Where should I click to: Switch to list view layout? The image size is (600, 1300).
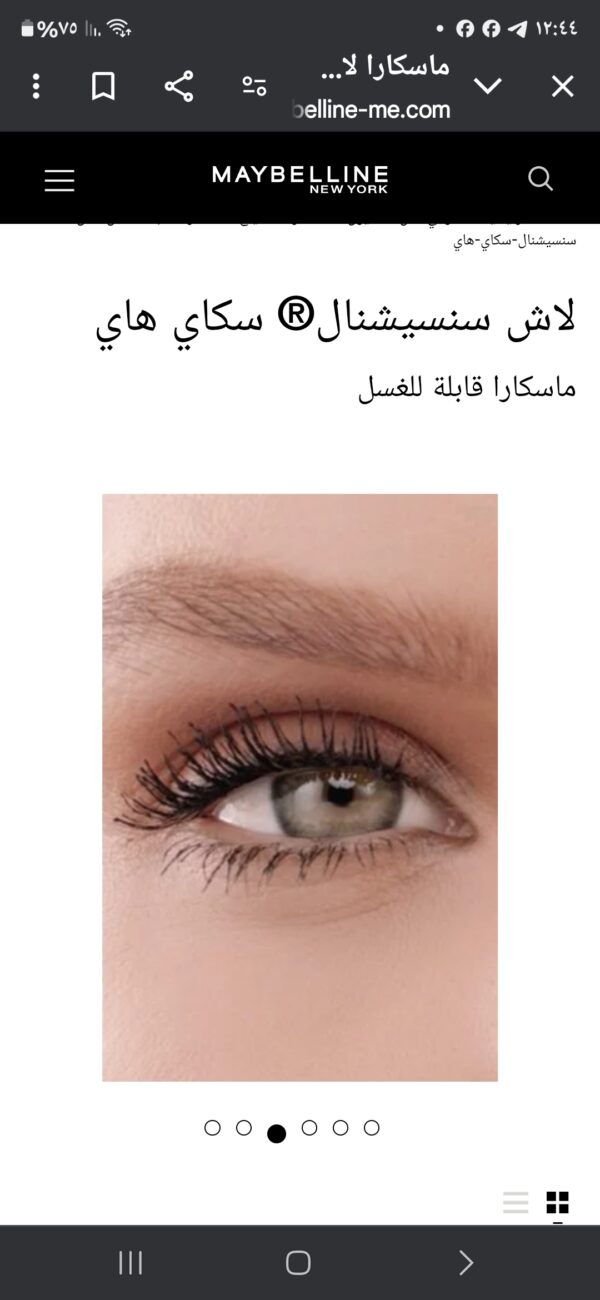point(516,1202)
